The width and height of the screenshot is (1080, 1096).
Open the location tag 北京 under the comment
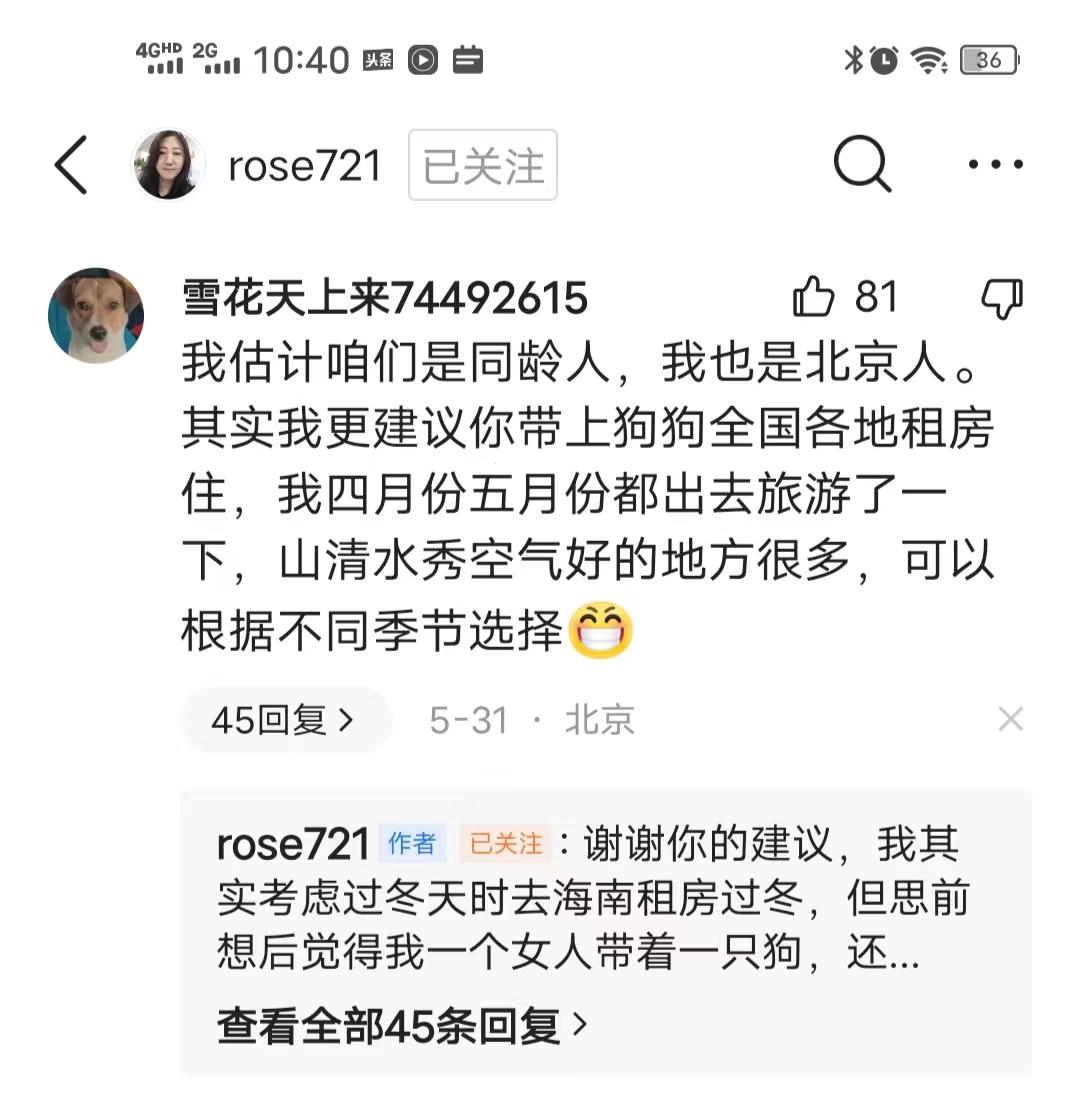(602, 719)
